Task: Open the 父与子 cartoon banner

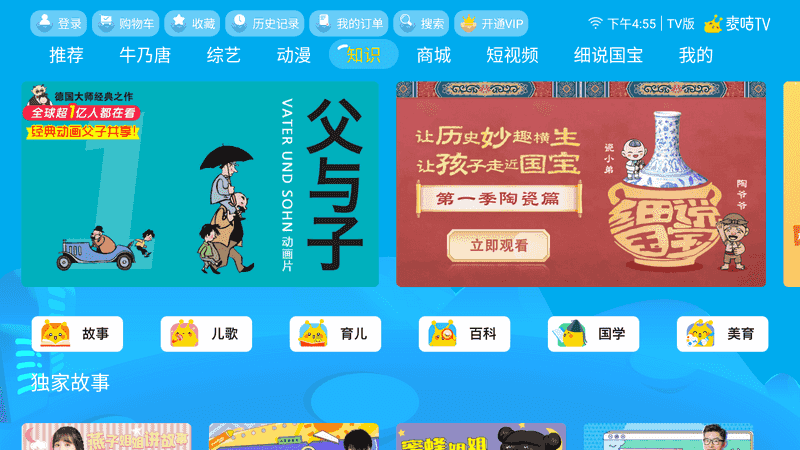Action: coord(200,184)
